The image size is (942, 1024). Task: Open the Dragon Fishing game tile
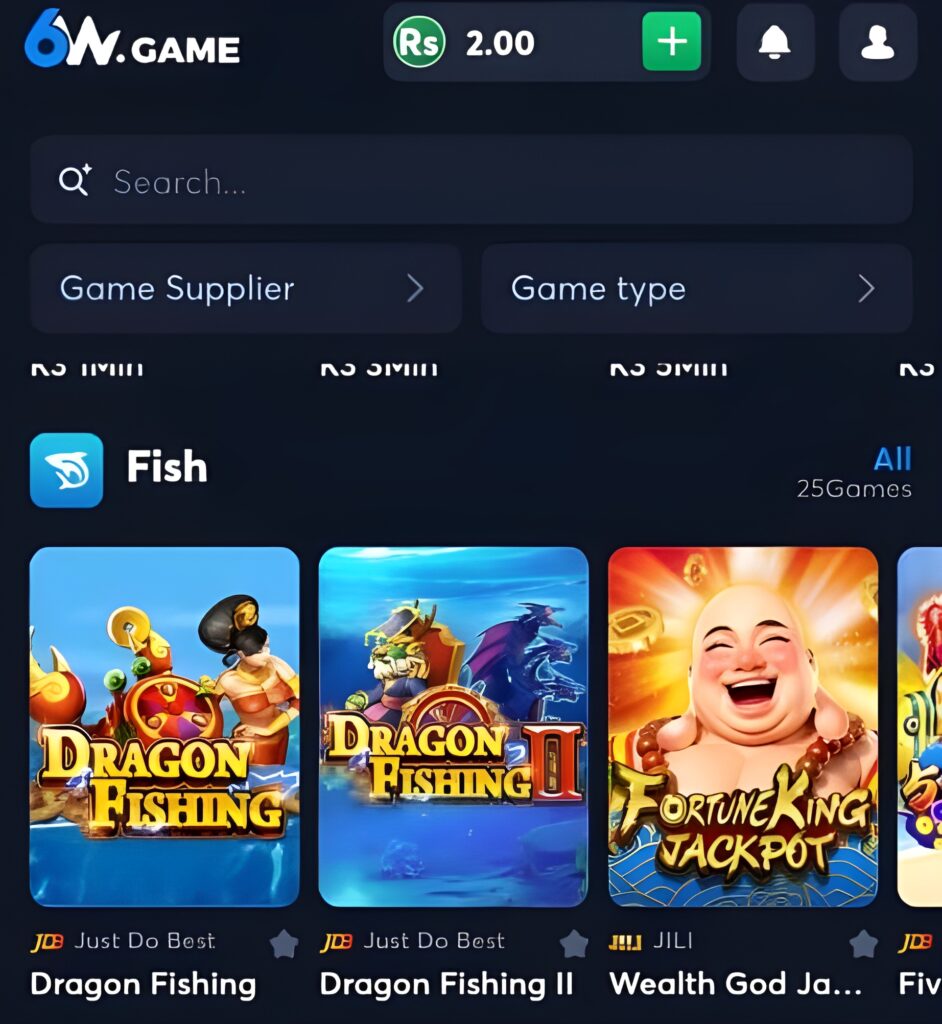[165, 726]
